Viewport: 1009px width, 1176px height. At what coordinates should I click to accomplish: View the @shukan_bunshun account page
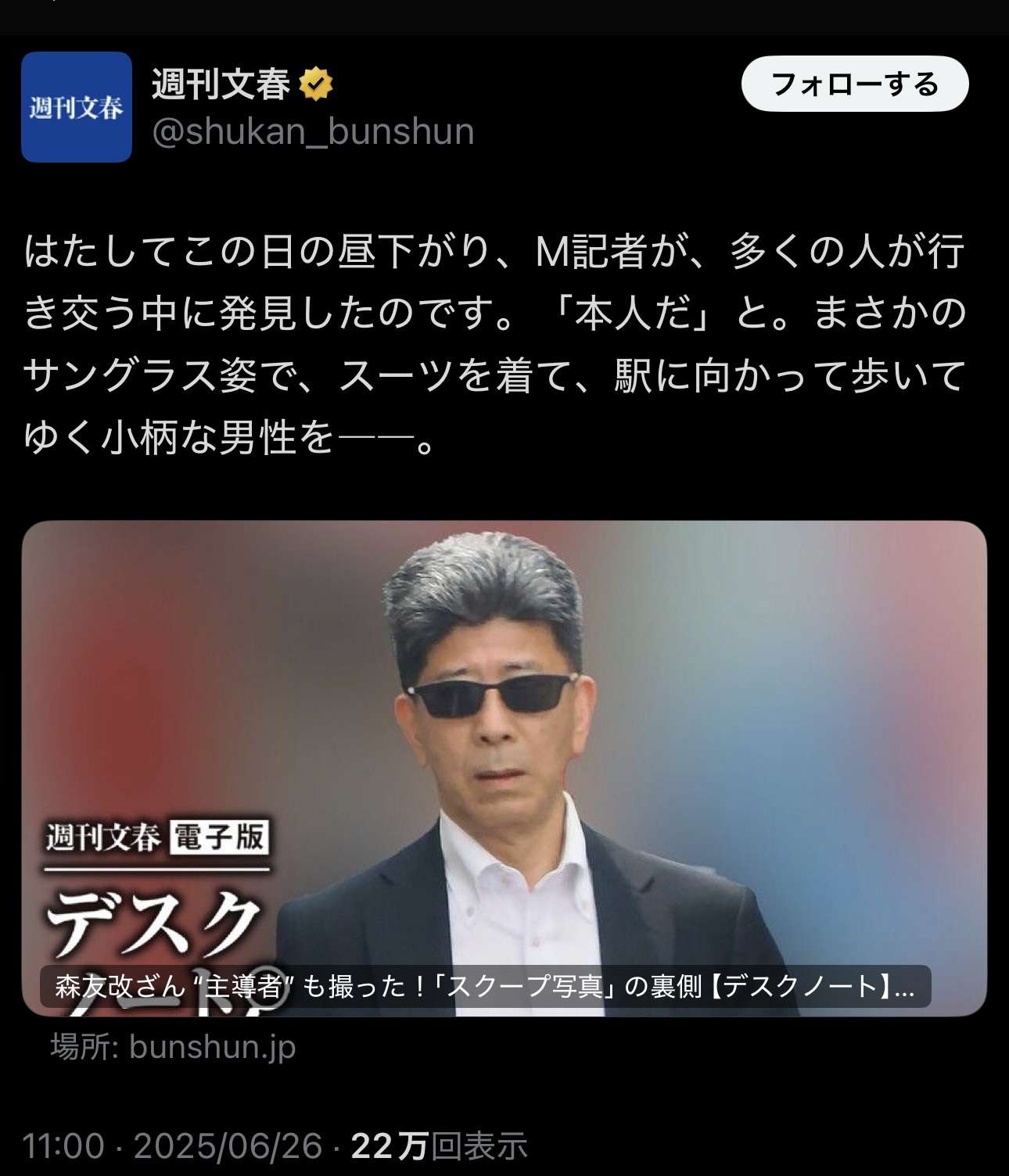point(313,131)
